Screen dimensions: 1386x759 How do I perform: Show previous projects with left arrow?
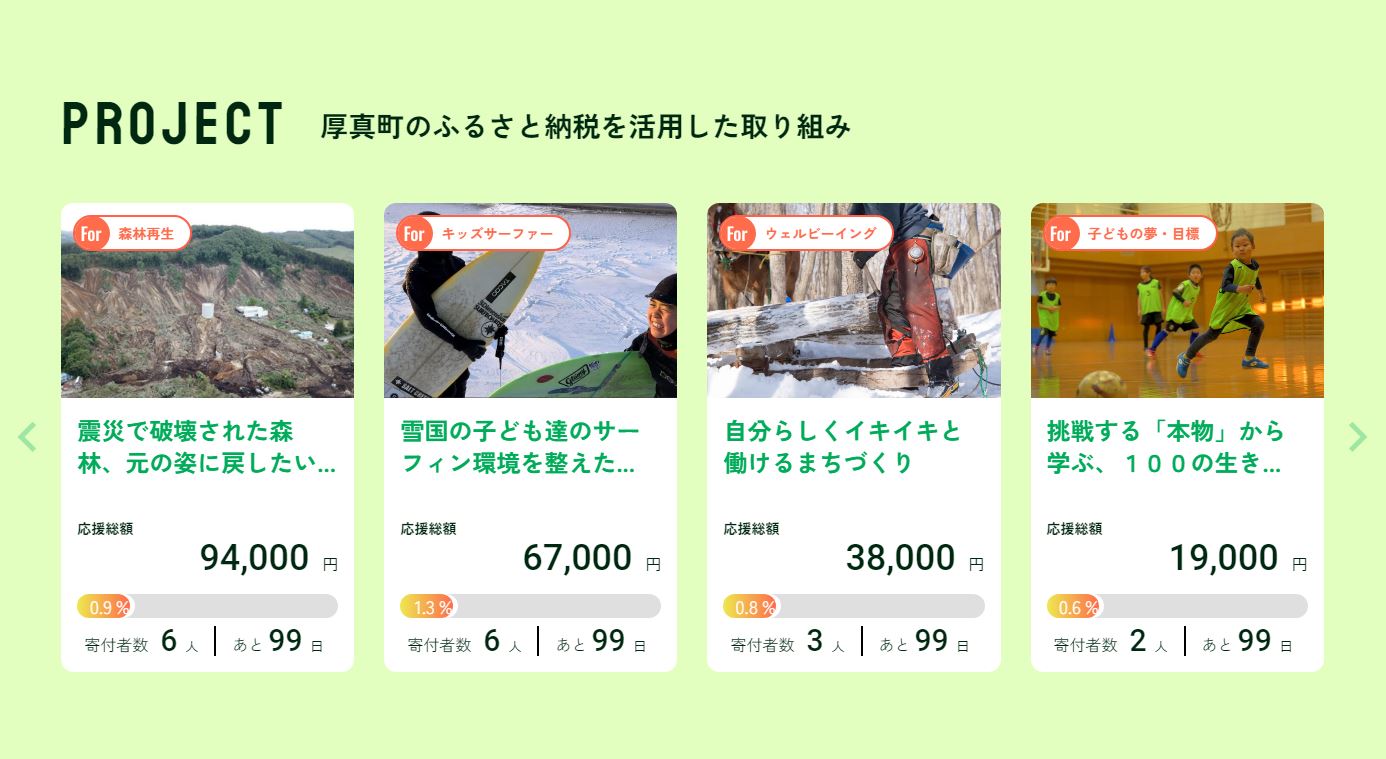coord(28,437)
